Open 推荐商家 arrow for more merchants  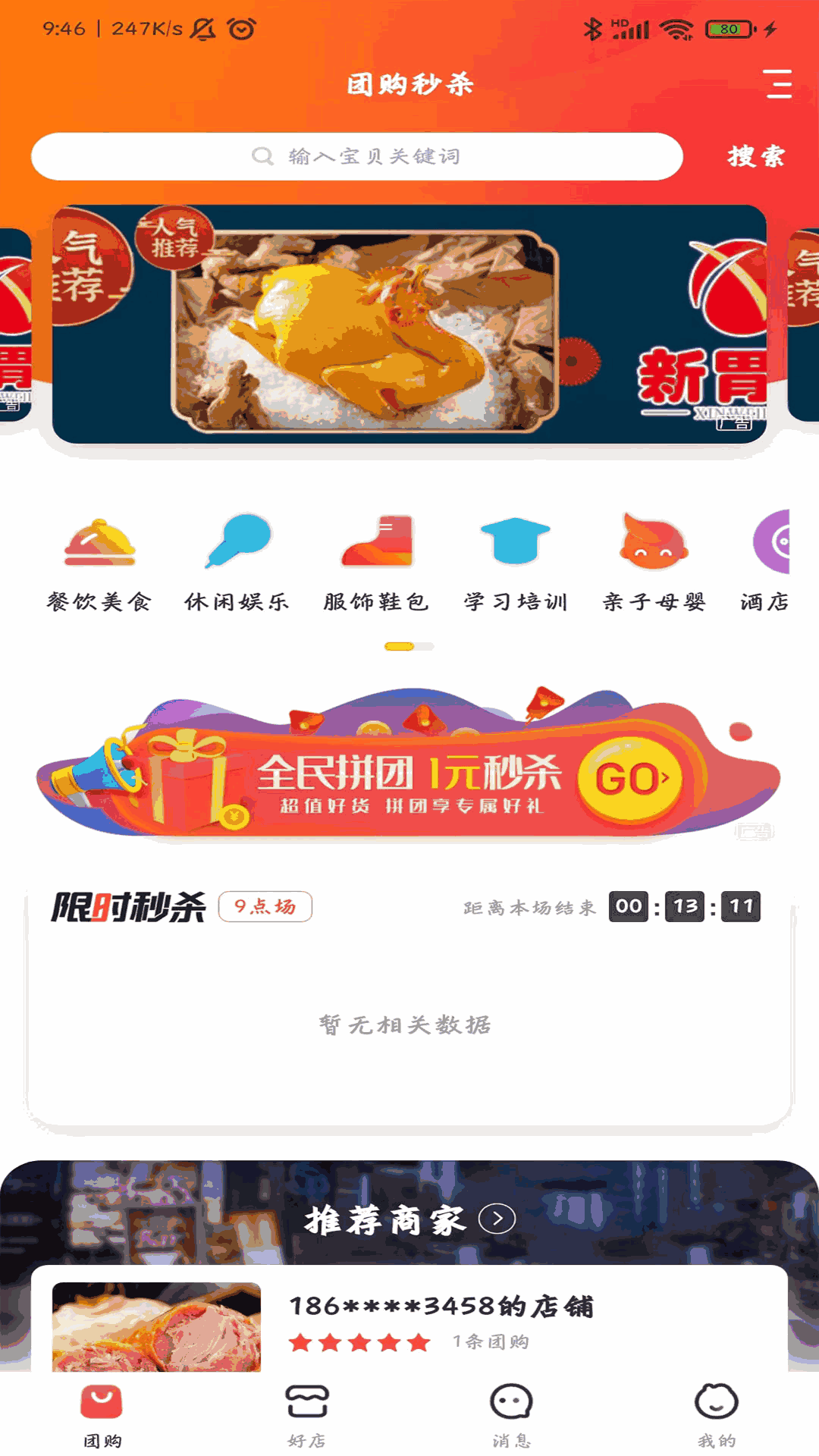[497, 1219]
